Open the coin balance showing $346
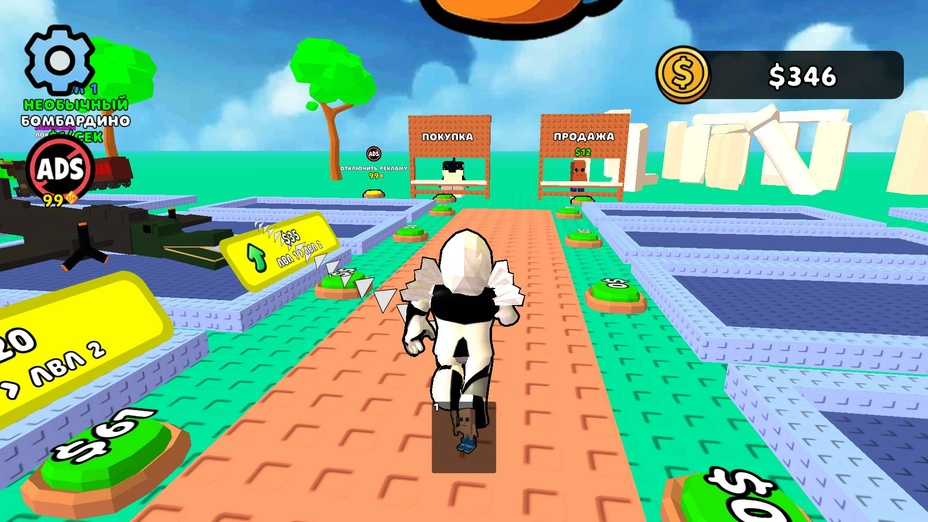Viewport: 928px width, 522px height. [780, 75]
